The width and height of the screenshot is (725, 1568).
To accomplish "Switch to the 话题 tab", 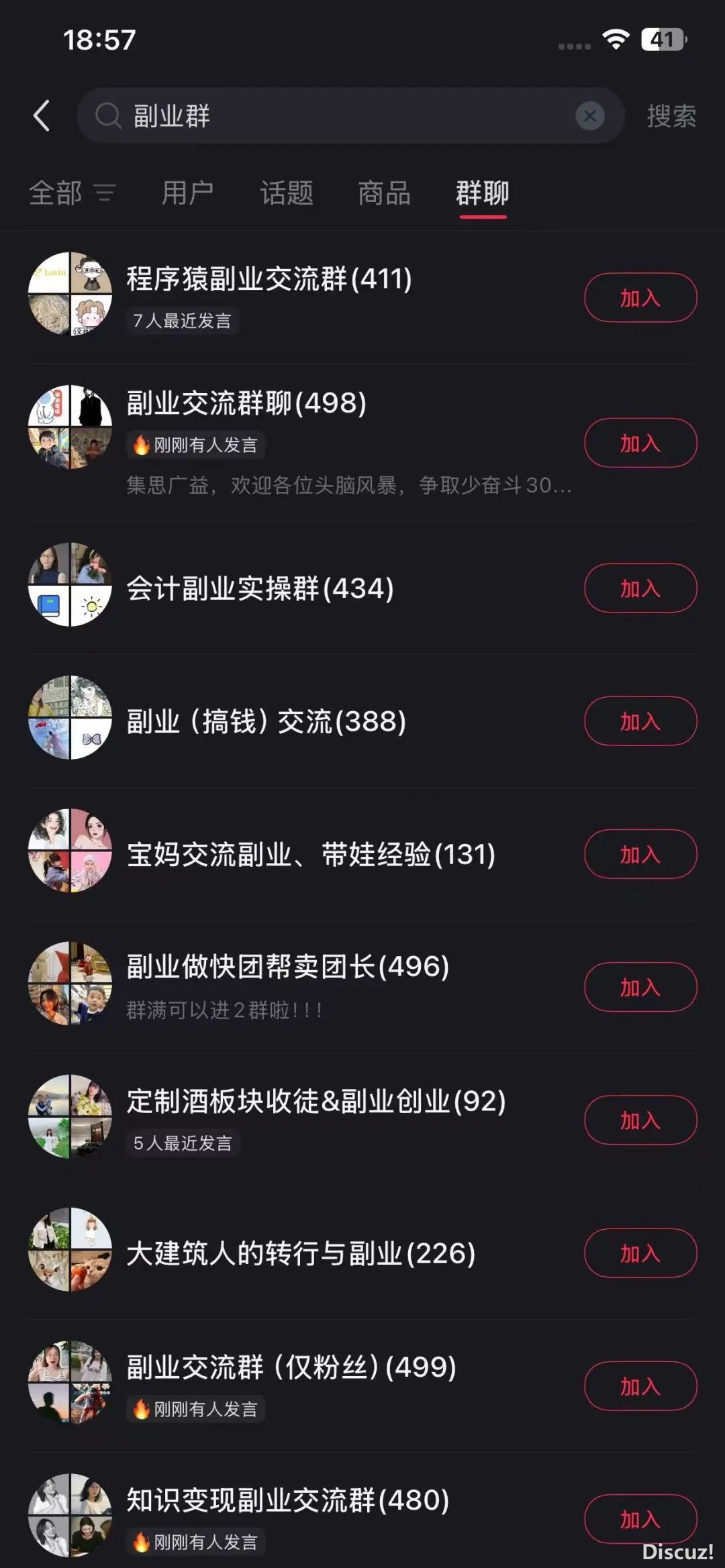I will pyautogui.click(x=287, y=193).
